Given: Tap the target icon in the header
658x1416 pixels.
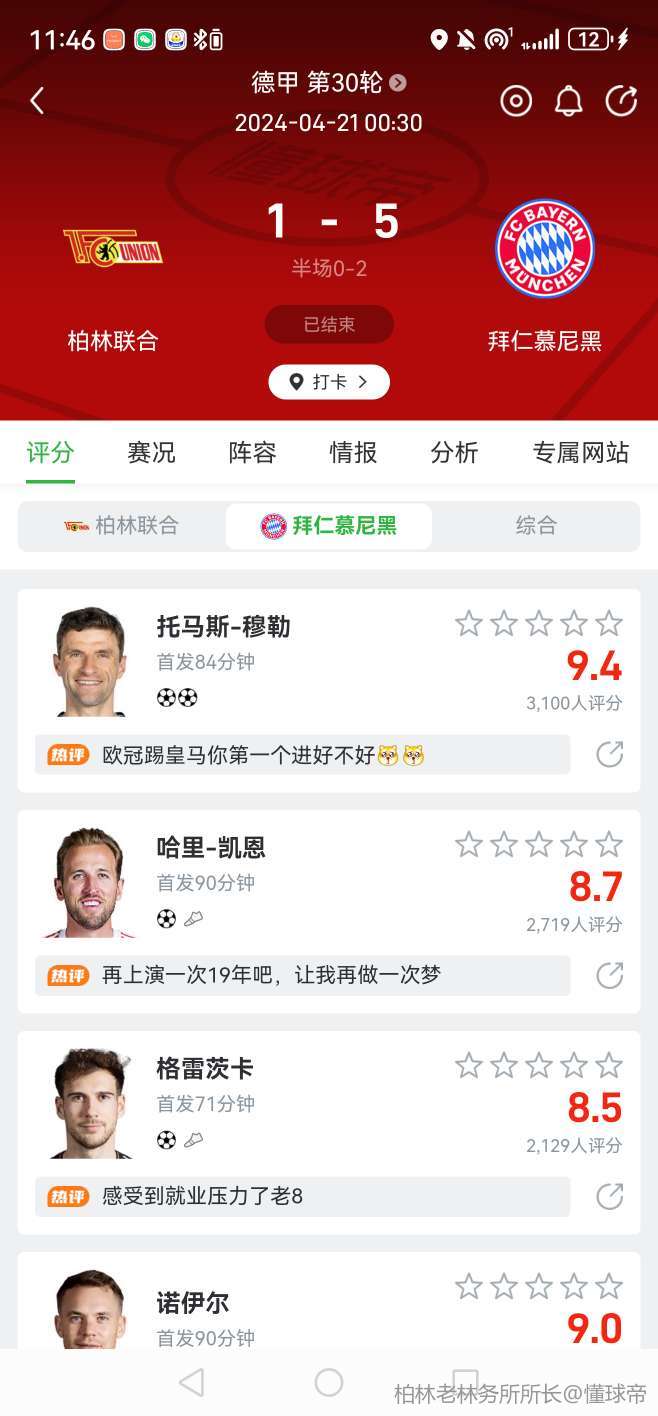Looking at the screenshot, I should (x=516, y=101).
